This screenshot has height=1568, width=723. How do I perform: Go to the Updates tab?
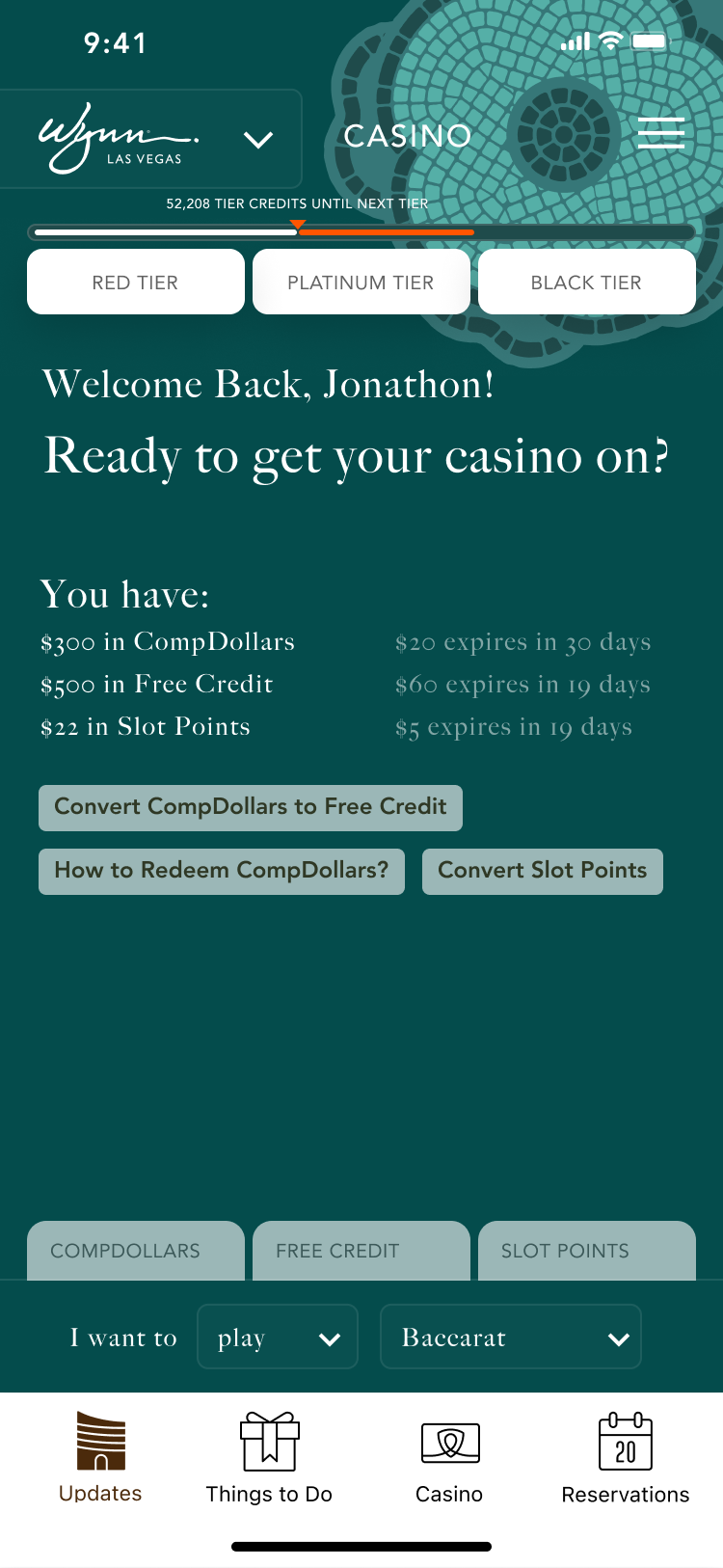point(100,1458)
